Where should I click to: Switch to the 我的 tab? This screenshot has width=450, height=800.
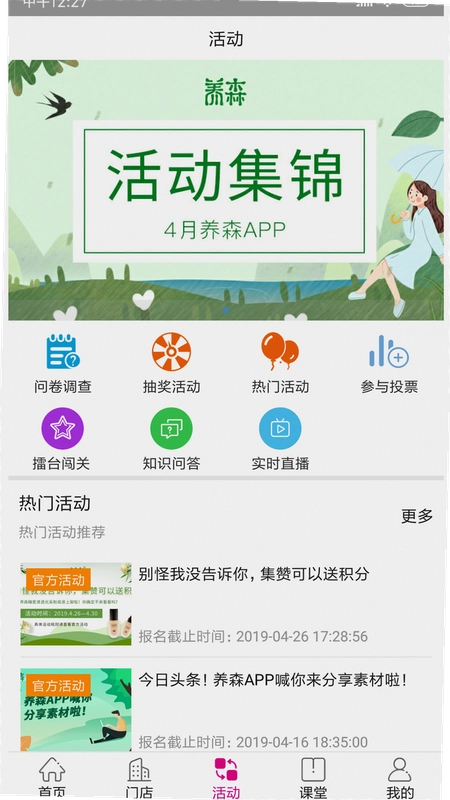pos(400,777)
